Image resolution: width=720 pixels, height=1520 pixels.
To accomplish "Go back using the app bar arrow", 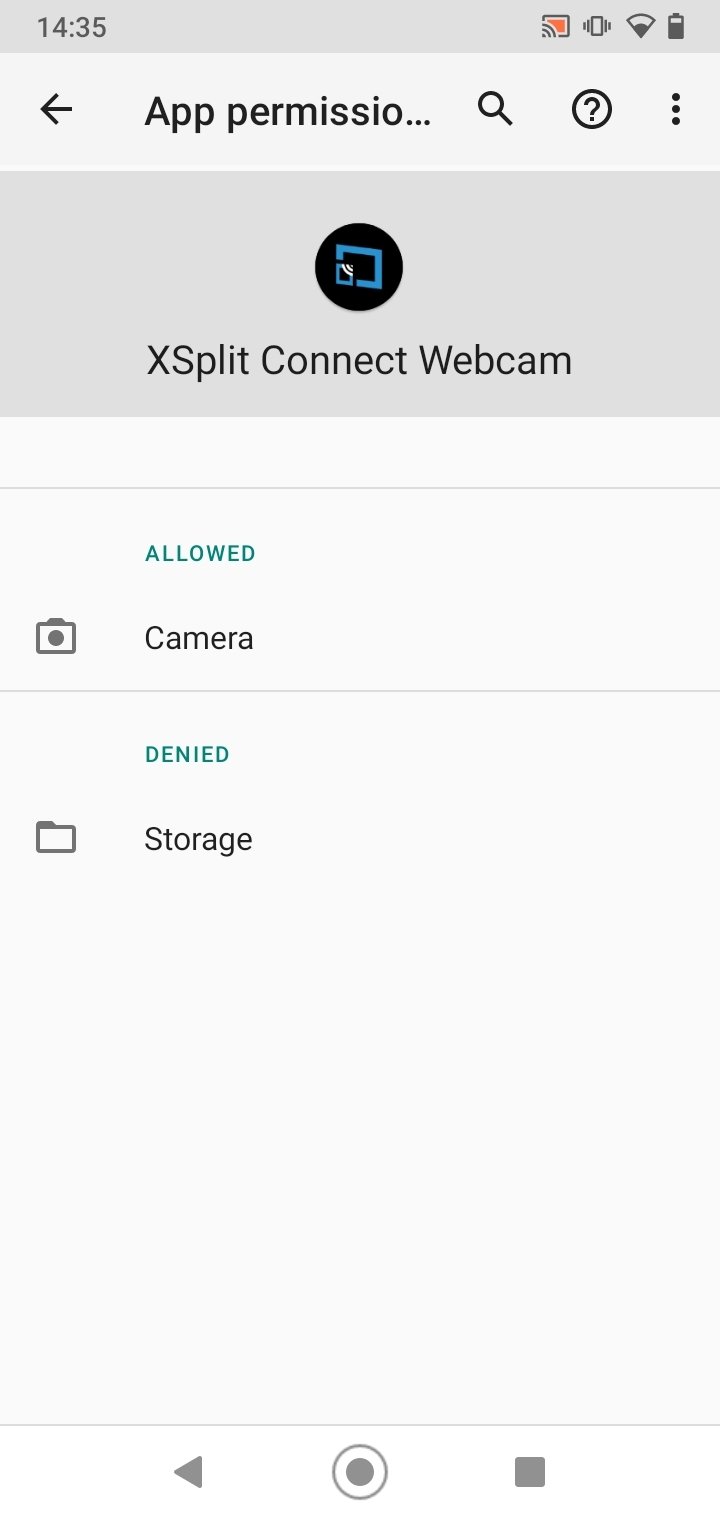I will pyautogui.click(x=56, y=109).
